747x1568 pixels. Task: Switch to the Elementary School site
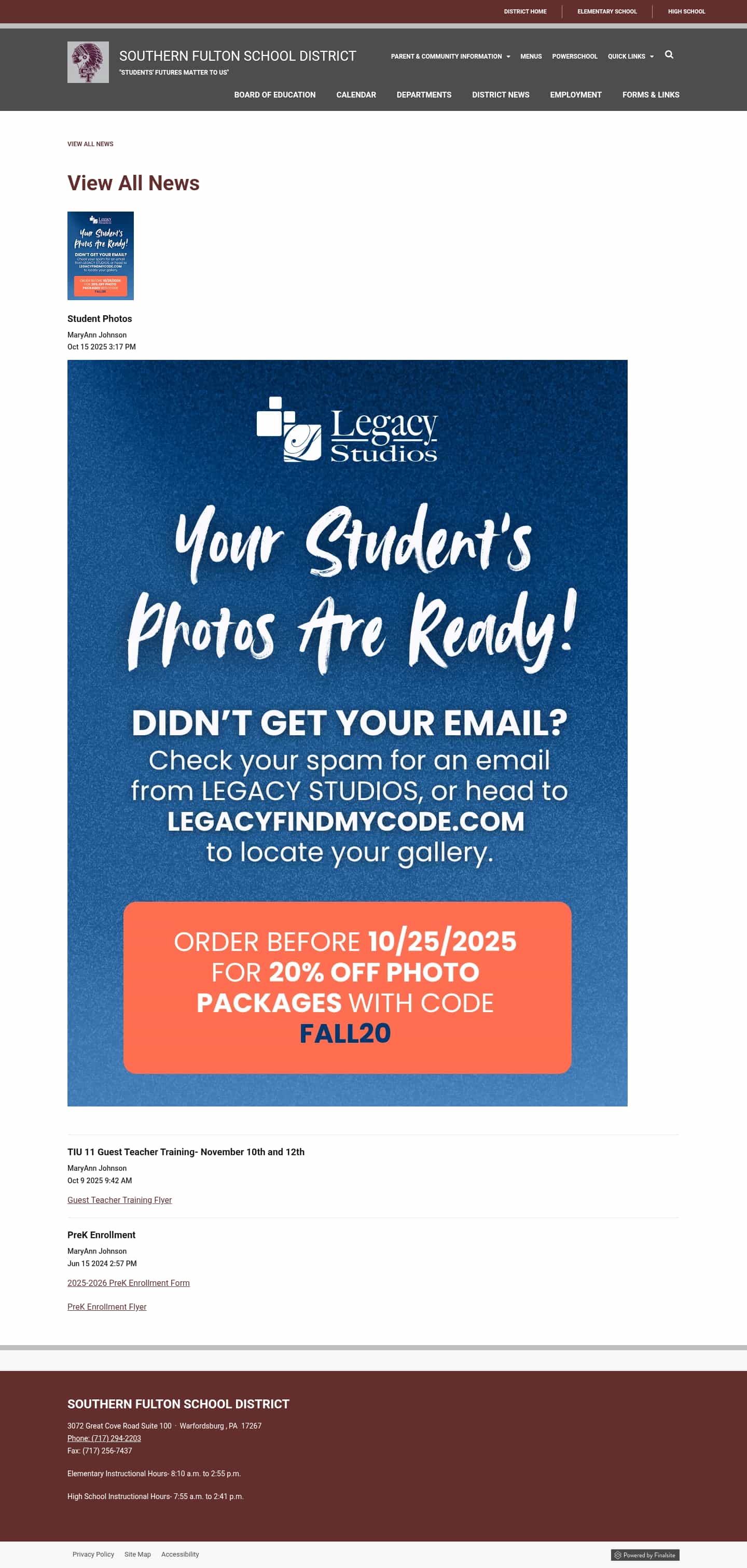606,11
